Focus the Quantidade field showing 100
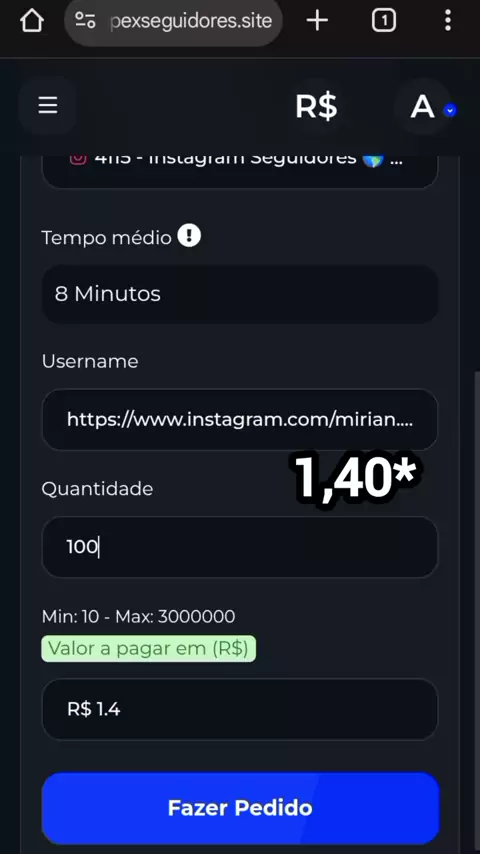The width and height of the screenshot is (480, 854). (240, 547)
